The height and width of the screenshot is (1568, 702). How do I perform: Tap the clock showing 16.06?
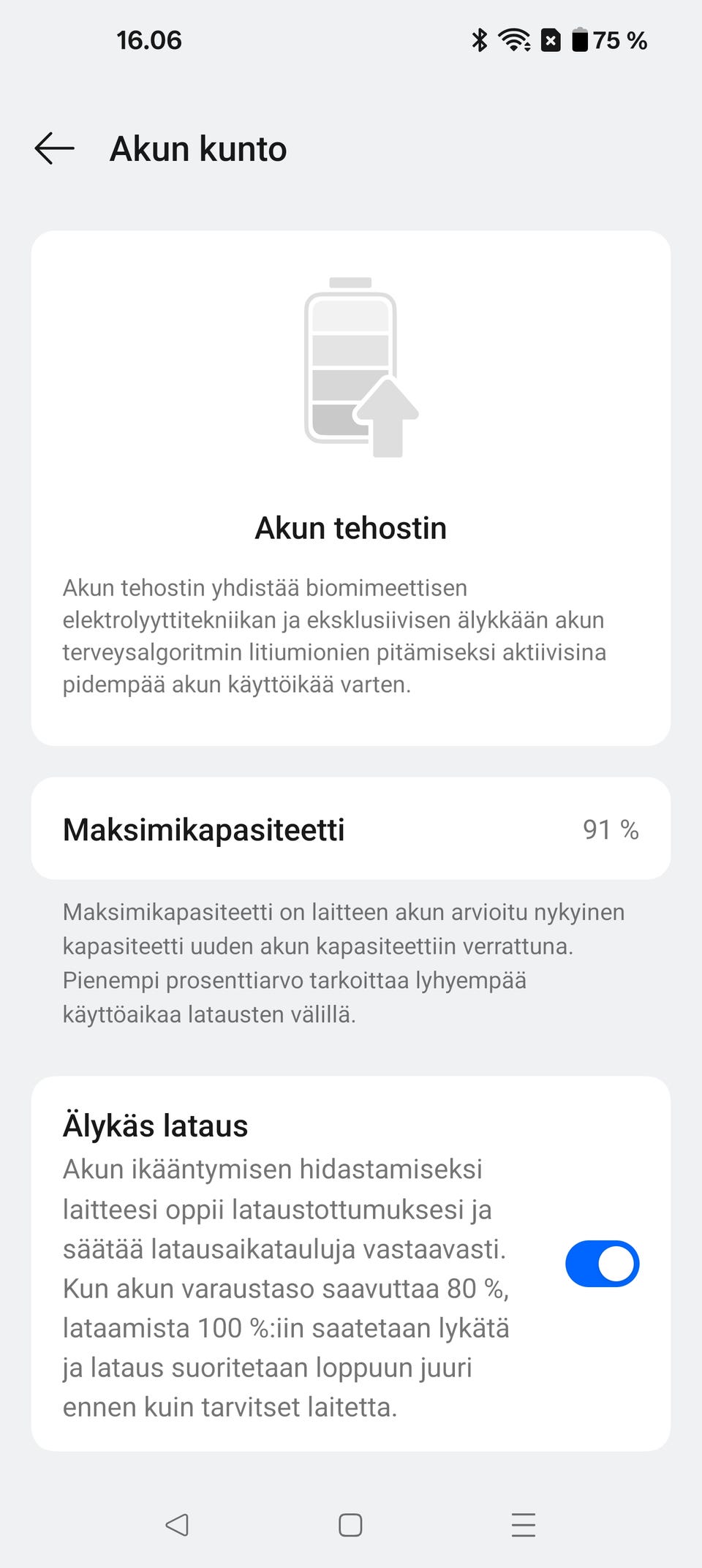coord(148,40)
